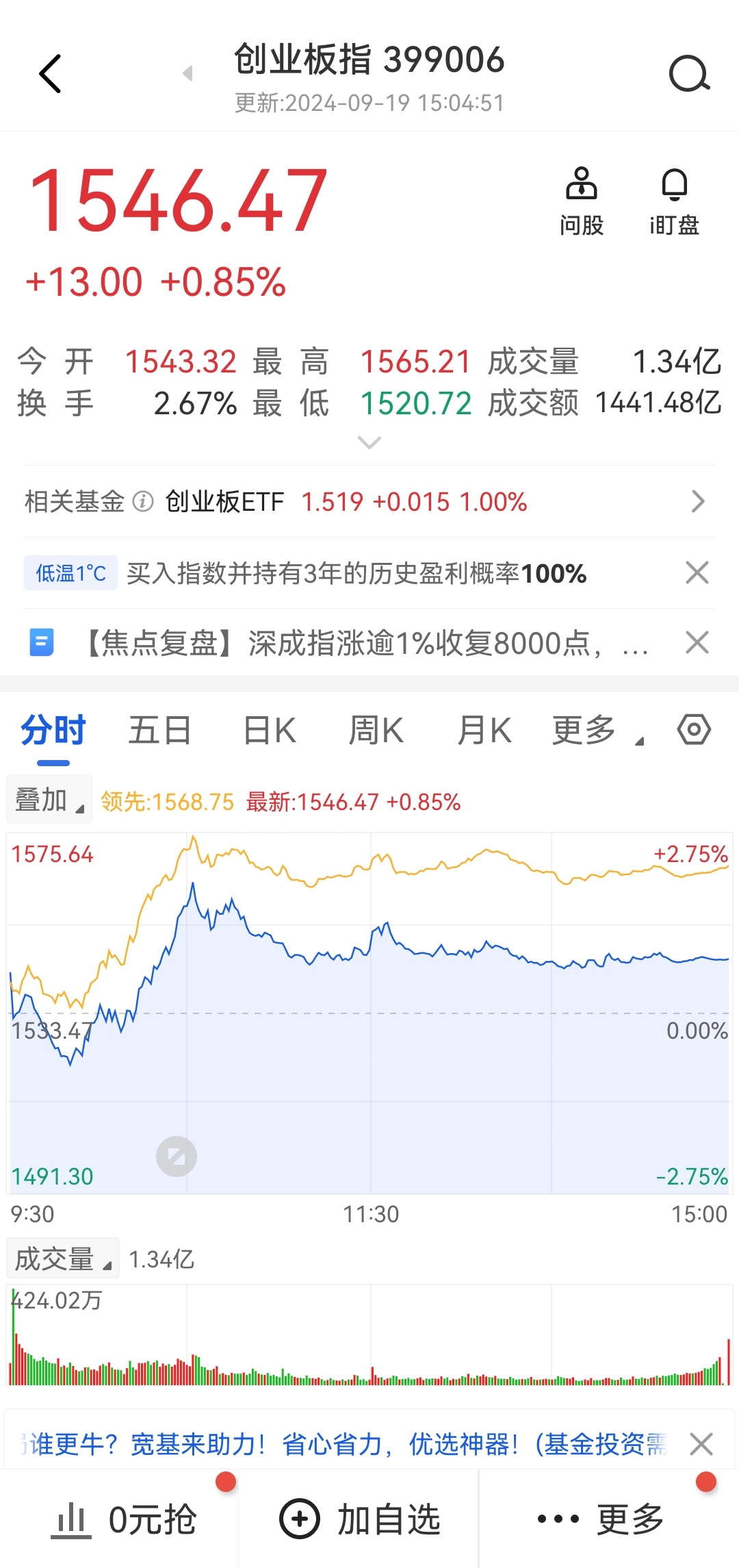
Task: Open the 成交量 indicator dropdown
Action: (x=62, y=1257)
